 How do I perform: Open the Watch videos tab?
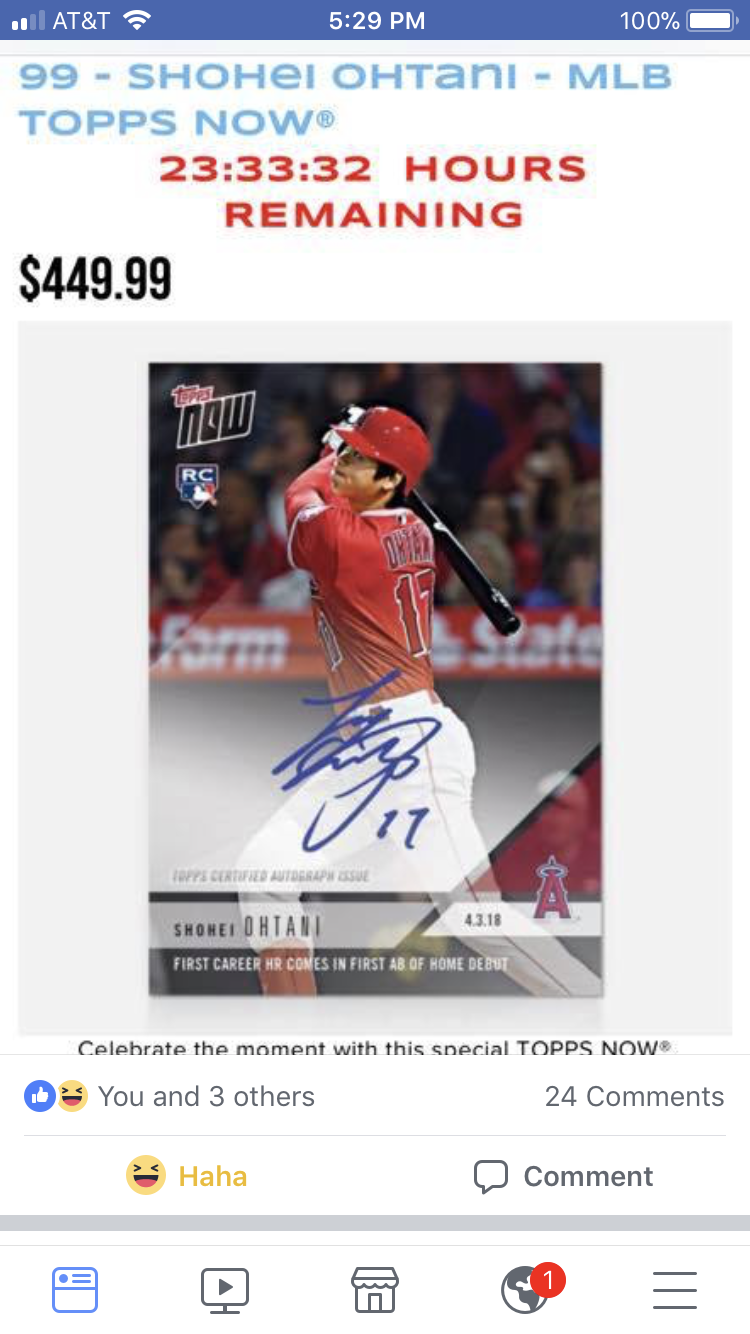[225, 1289]
